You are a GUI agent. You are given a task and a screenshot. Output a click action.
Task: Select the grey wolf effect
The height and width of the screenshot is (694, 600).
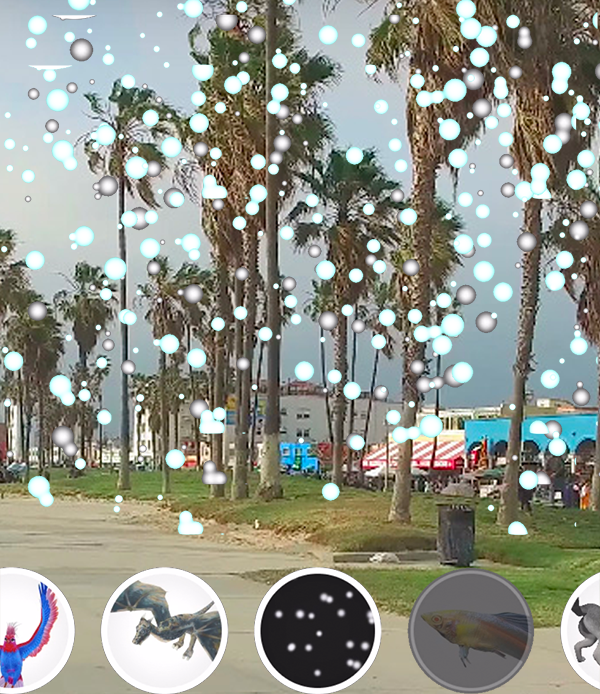(x=585, y=631)
